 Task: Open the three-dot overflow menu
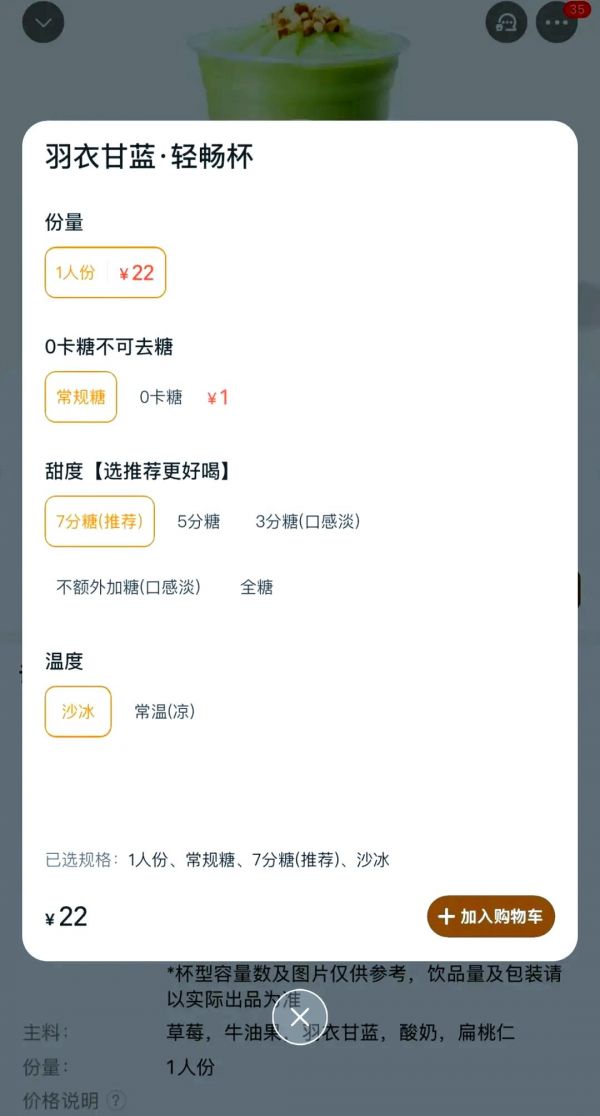(557, 22)
